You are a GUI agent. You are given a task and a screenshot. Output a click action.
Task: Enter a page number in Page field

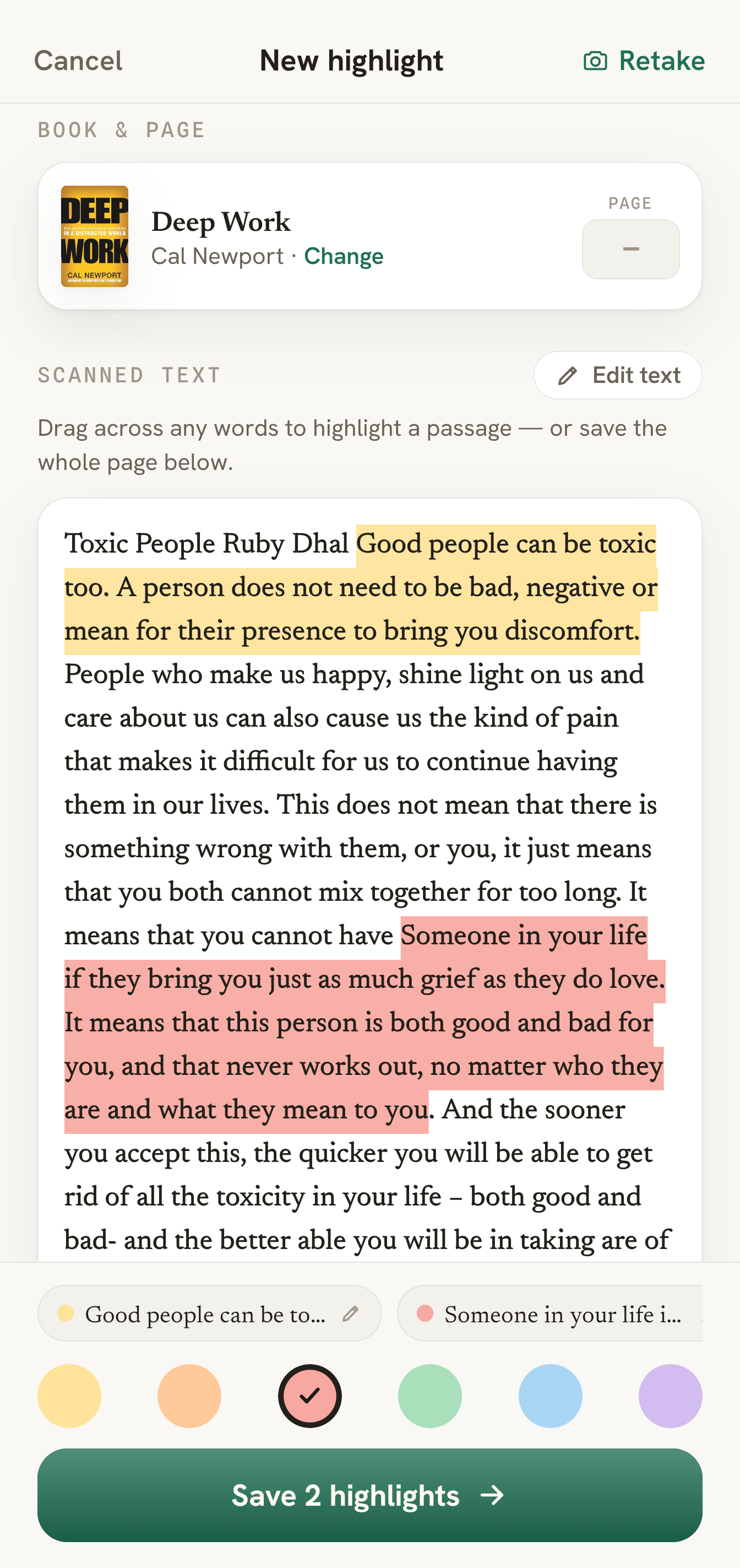(630, 249)
